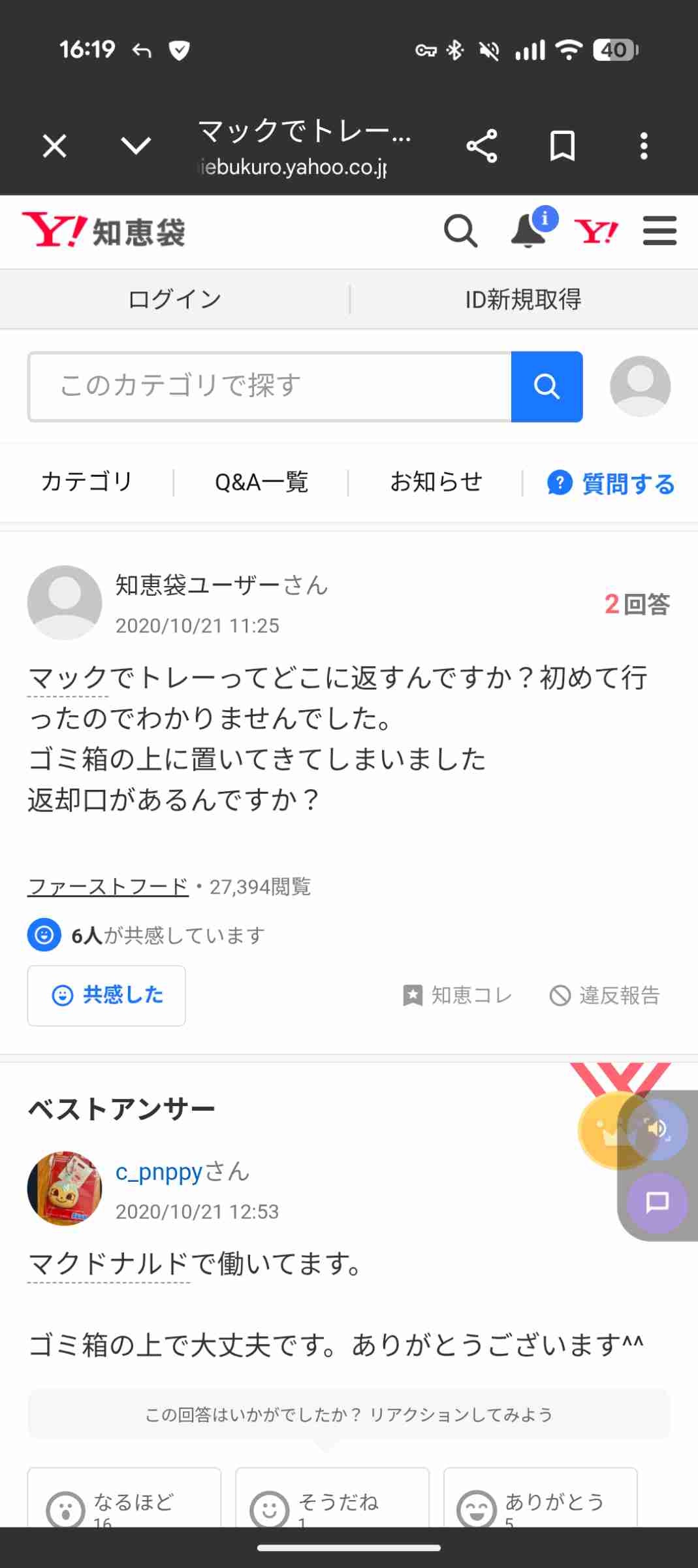Tap 質問する to ask a question

click(611, 483)
